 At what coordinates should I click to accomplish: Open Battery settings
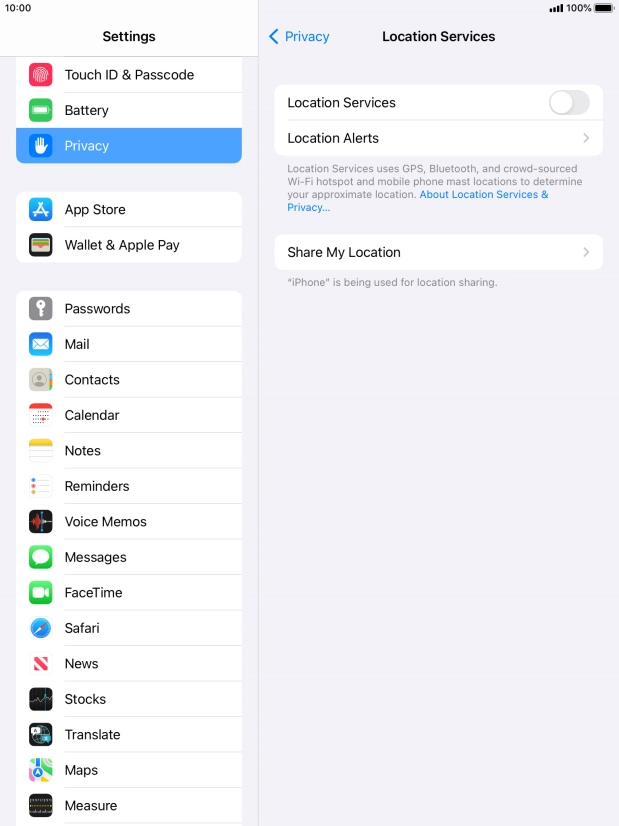[129, 110]
